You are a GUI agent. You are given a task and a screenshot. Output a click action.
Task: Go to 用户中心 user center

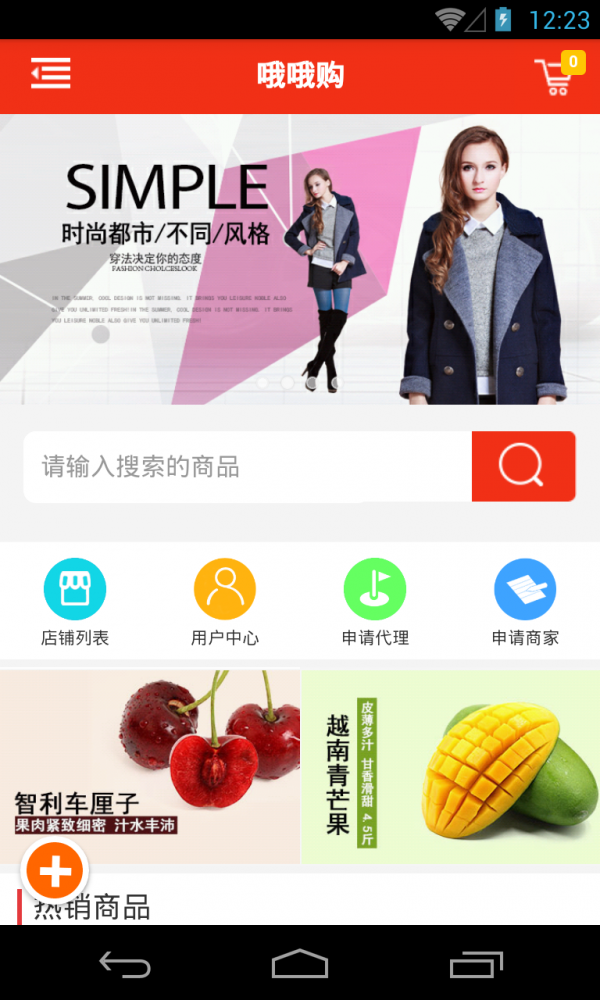click(x=225, y=602)
